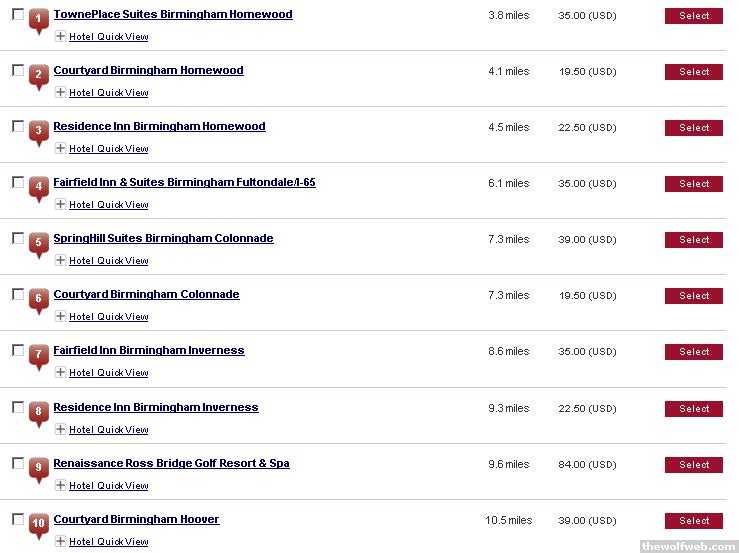Select Courtyard Birmingham Colonnade hotel
This screenshot has height=553, width=739.
(693, 296)
